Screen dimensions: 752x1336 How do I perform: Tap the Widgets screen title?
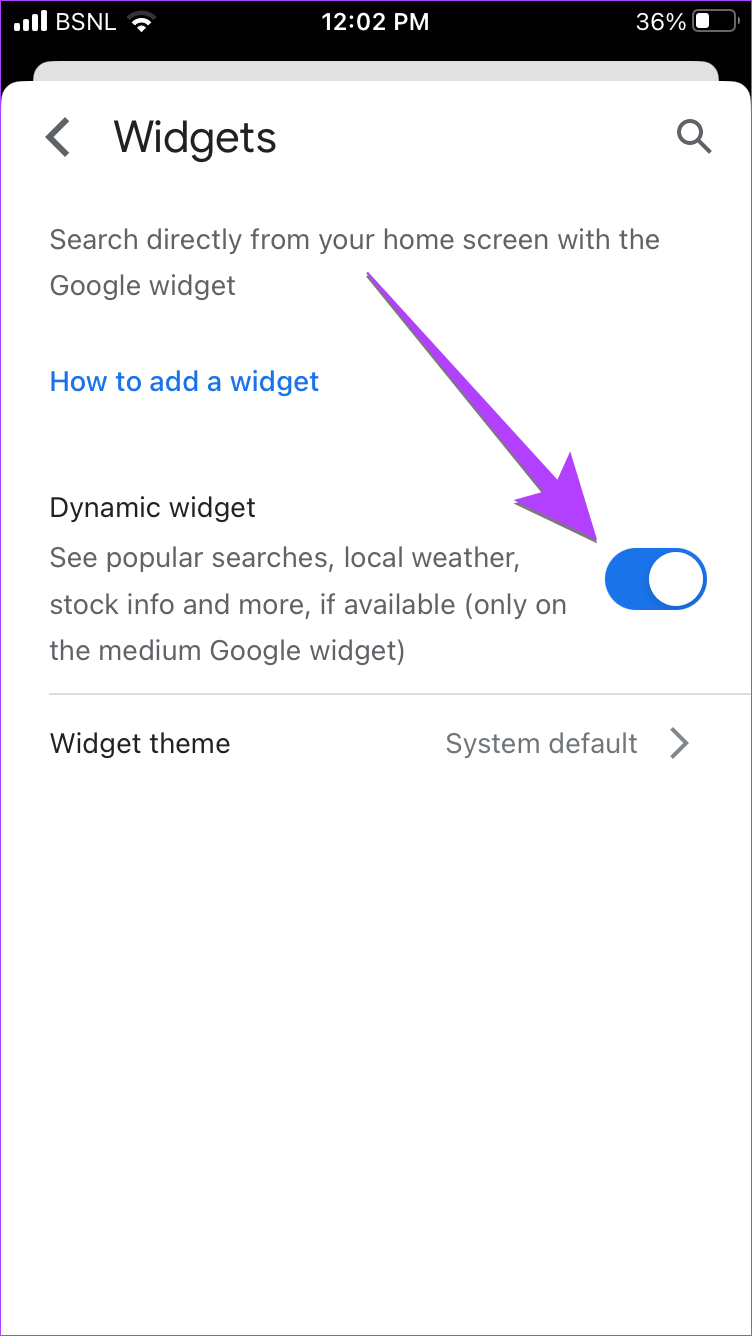click(x=195, y=137)
